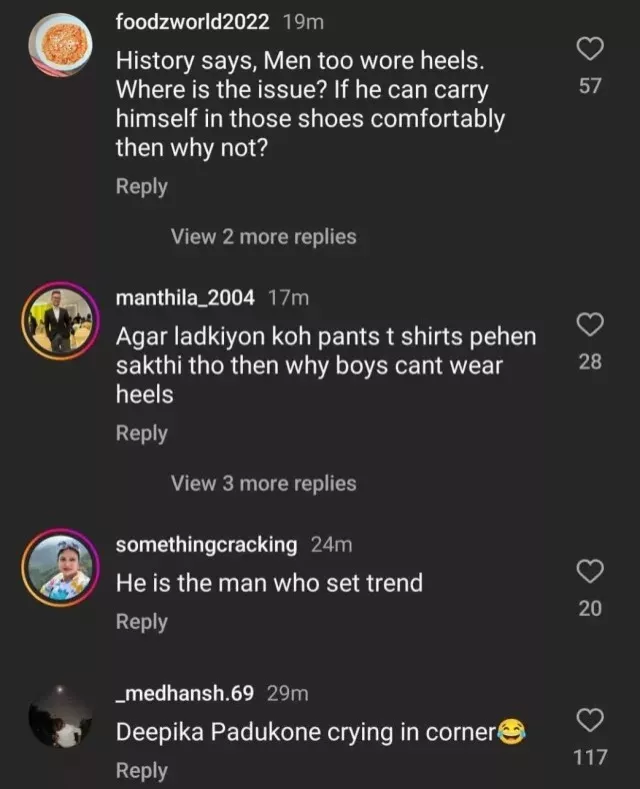Open somethingcracking's profile picture
Viewport: 640px width, 789px height.
(62, 568)
